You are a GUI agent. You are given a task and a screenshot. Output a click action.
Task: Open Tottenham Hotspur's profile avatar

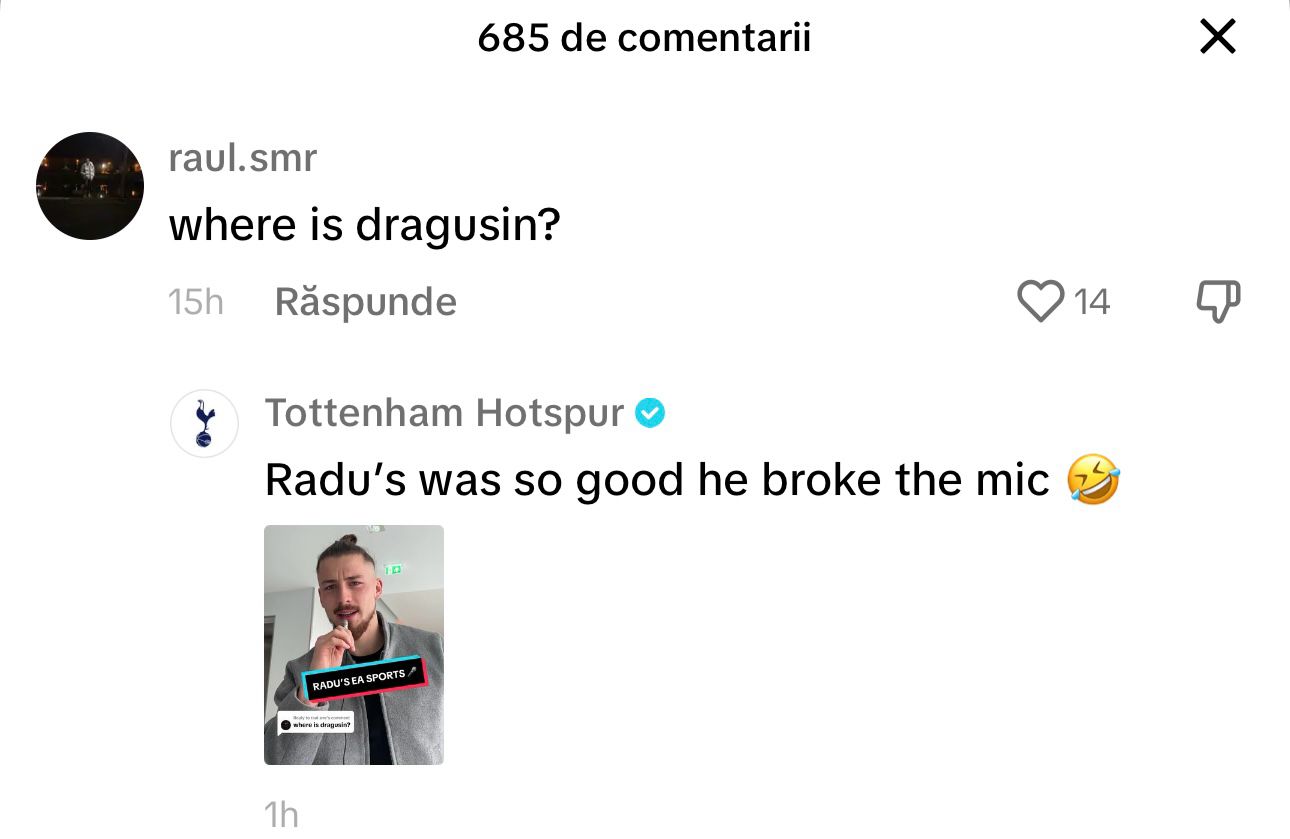204,423
